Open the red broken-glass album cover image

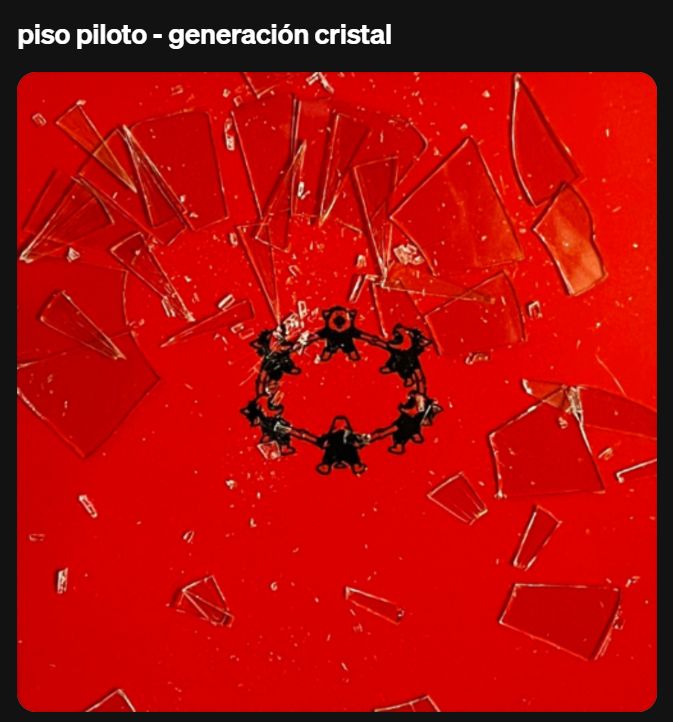click(337, 391)
